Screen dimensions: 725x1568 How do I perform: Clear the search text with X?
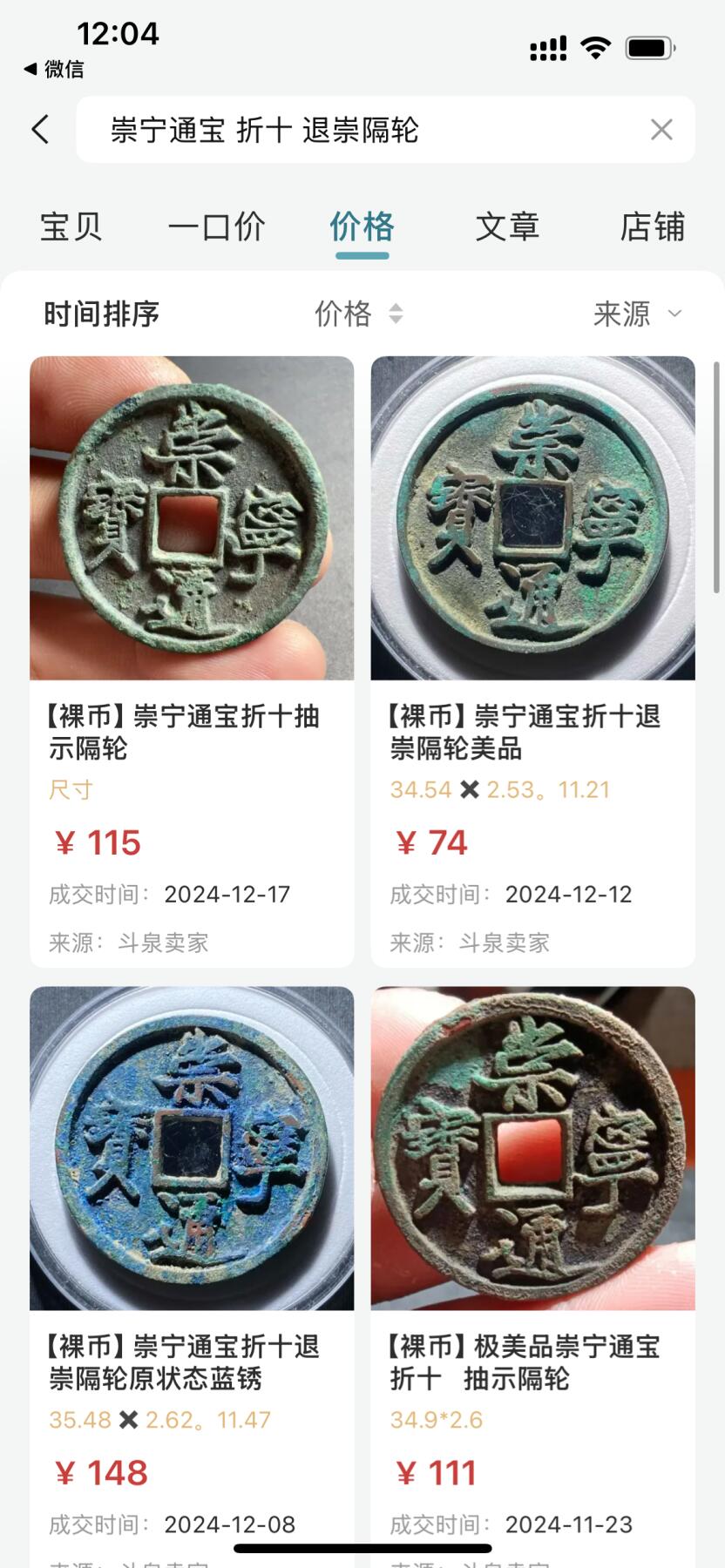(661, 130)
